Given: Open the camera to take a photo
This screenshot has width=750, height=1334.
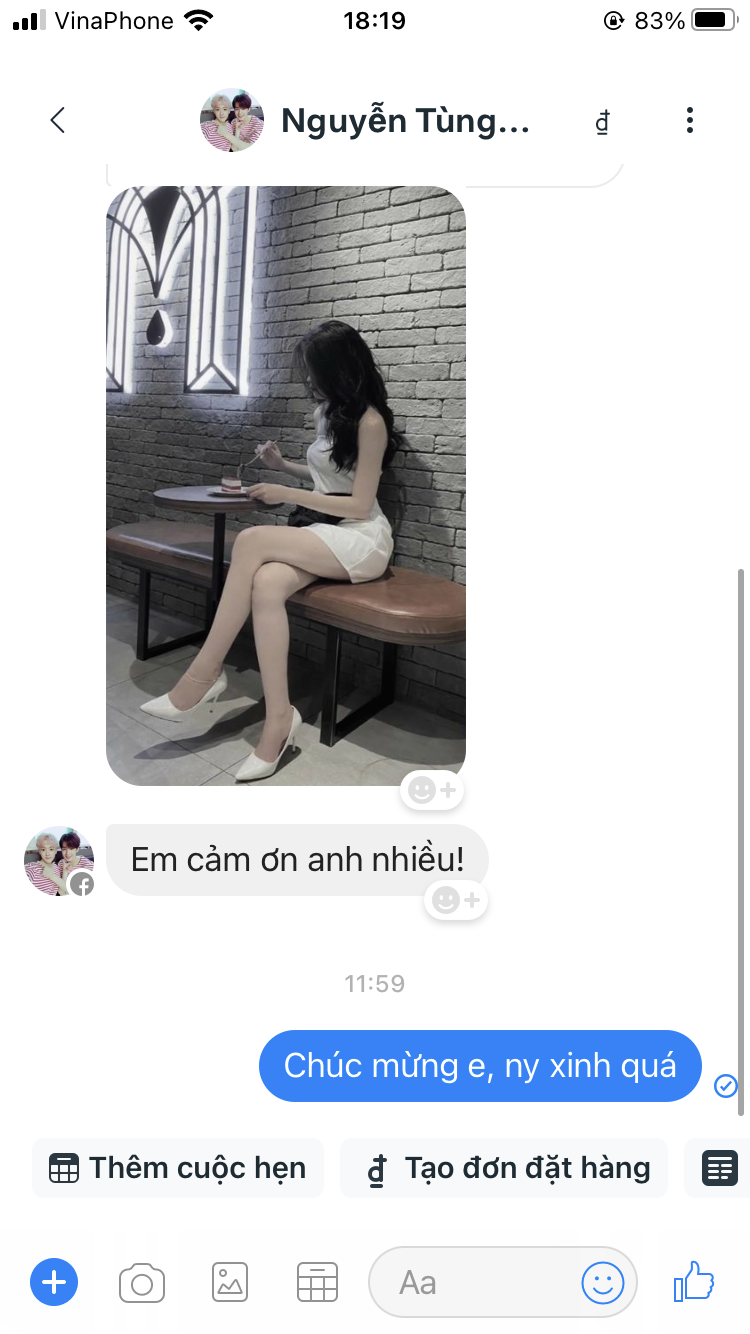Looking at the screenshot, I should [x=142, y=1282].
